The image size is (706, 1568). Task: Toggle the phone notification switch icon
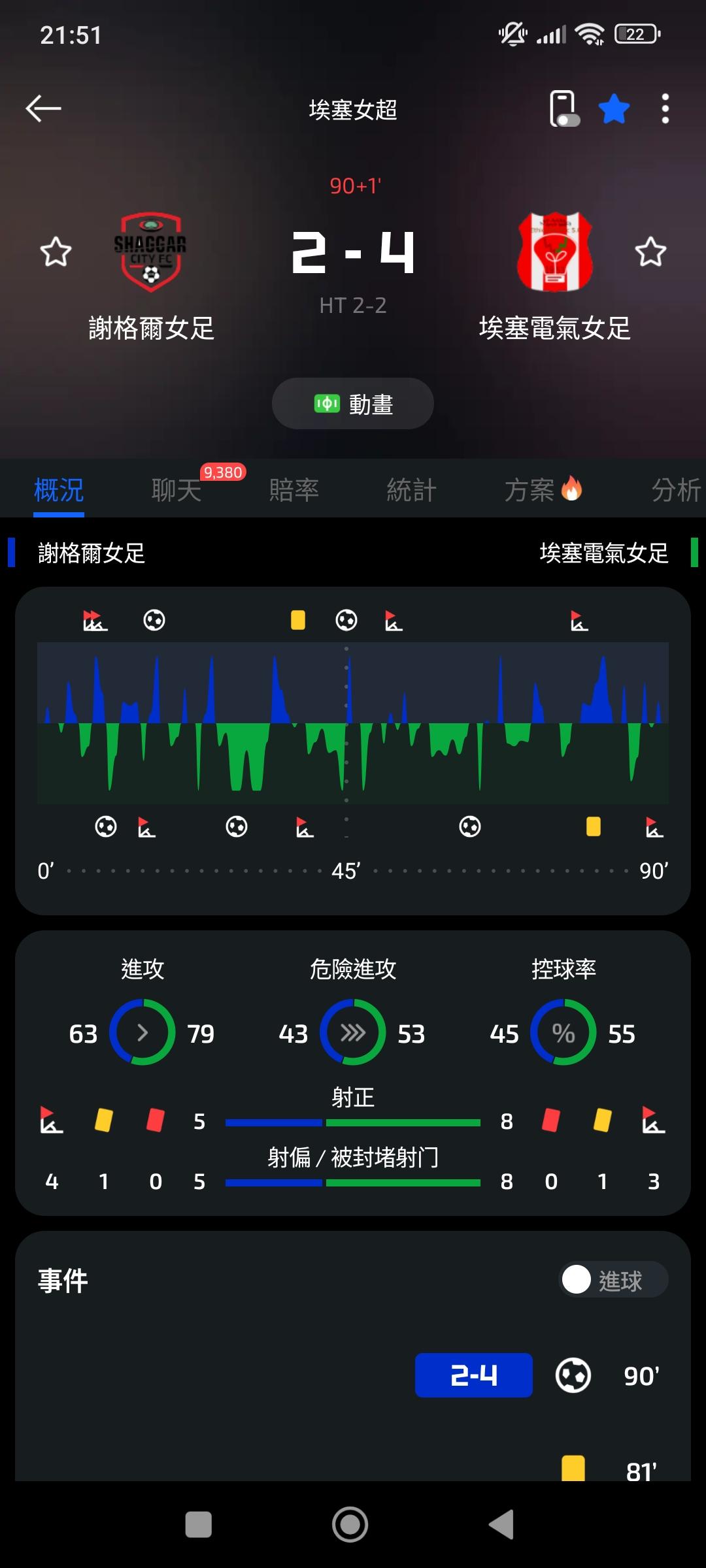point(564,108)
